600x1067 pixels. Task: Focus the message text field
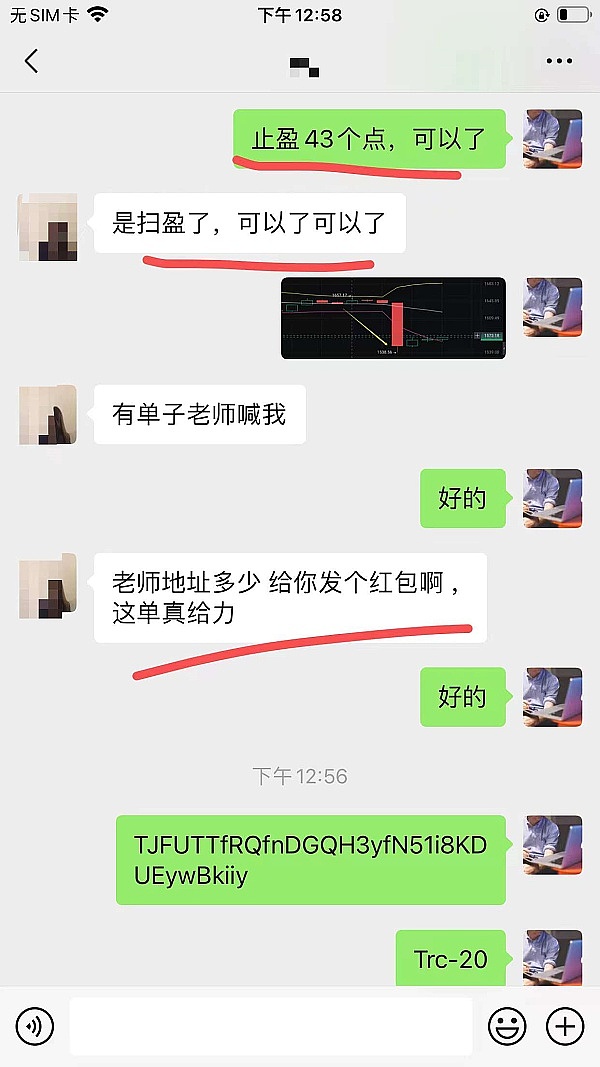(x=270, y=1026)
